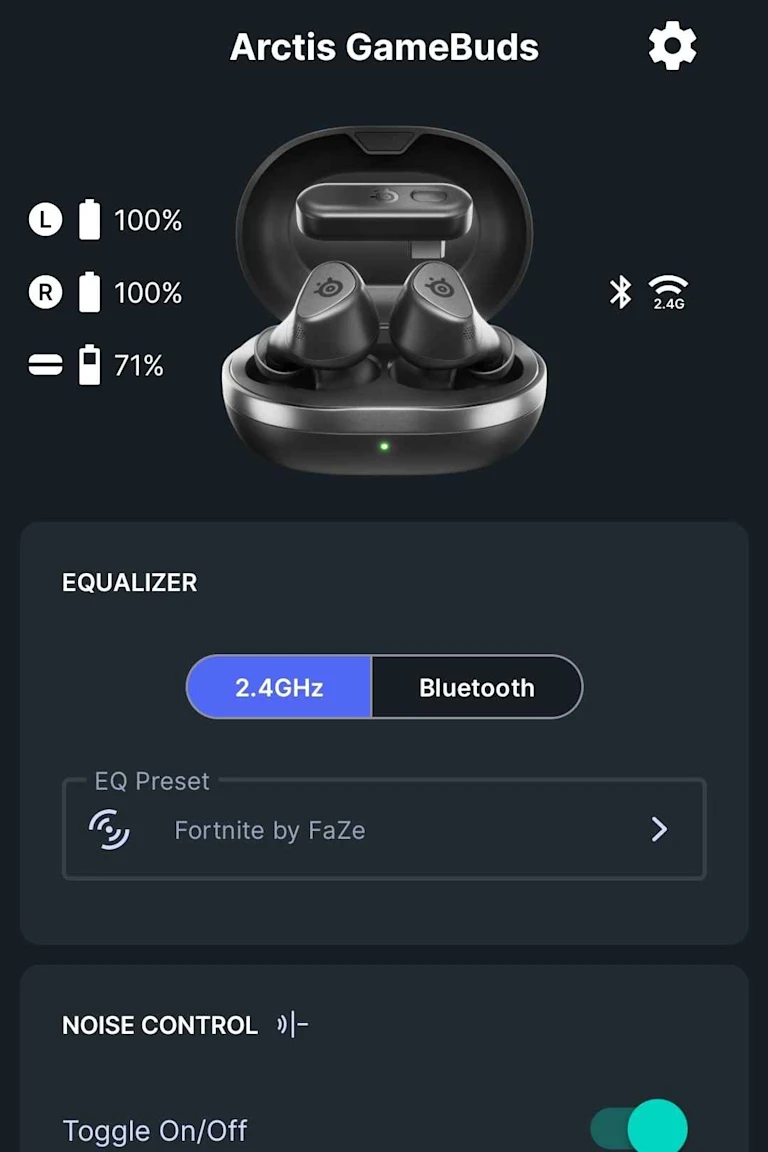Click the EQ Preset sound wave icon
This screenshot has width=768, height=1152.
coord(110,830)
